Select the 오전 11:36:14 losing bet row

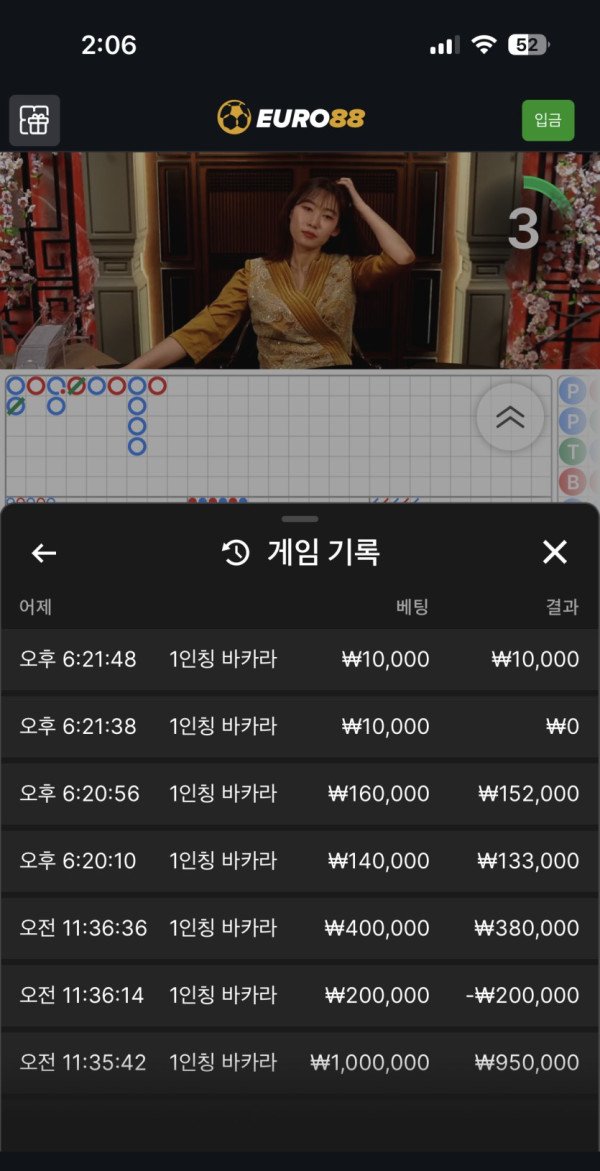(x=299, y=995)
